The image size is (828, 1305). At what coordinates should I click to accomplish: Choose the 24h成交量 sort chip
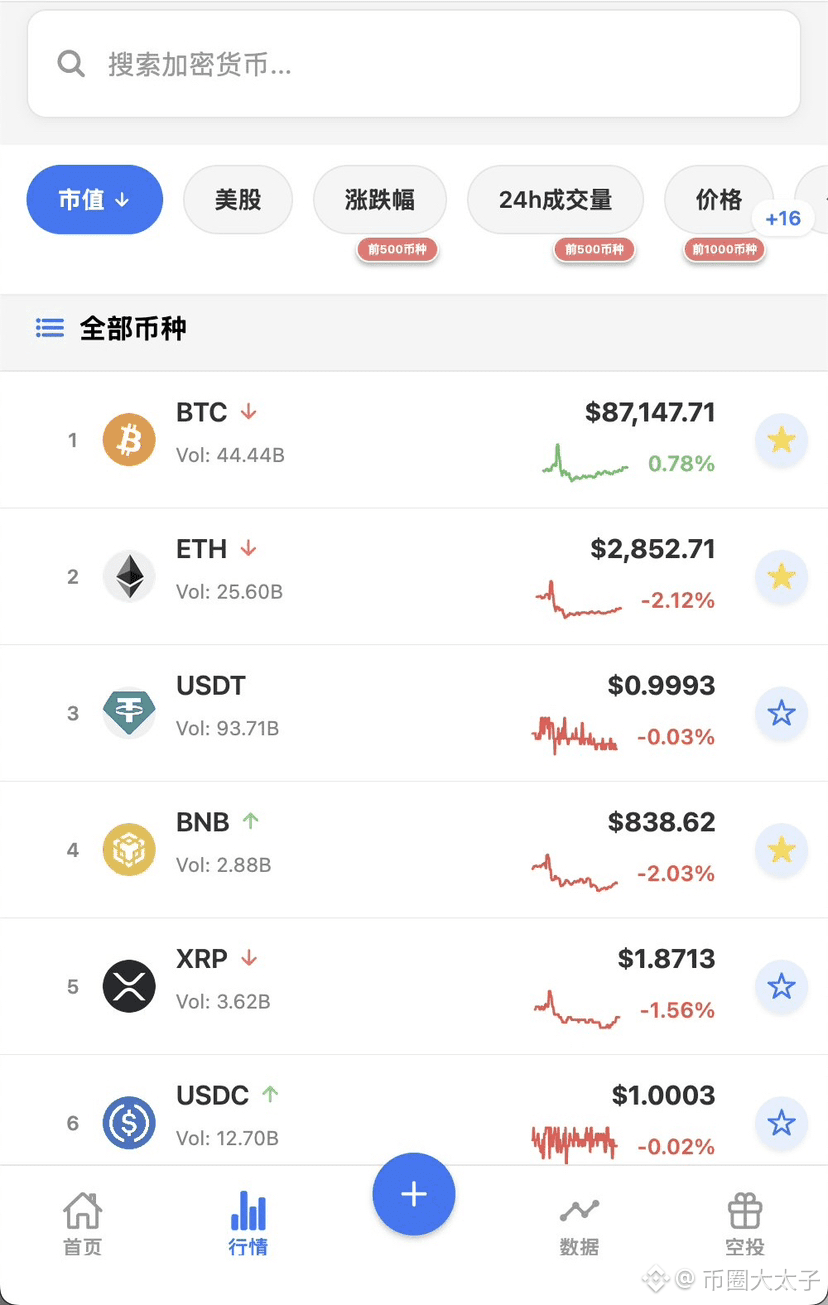click(555, 200)
